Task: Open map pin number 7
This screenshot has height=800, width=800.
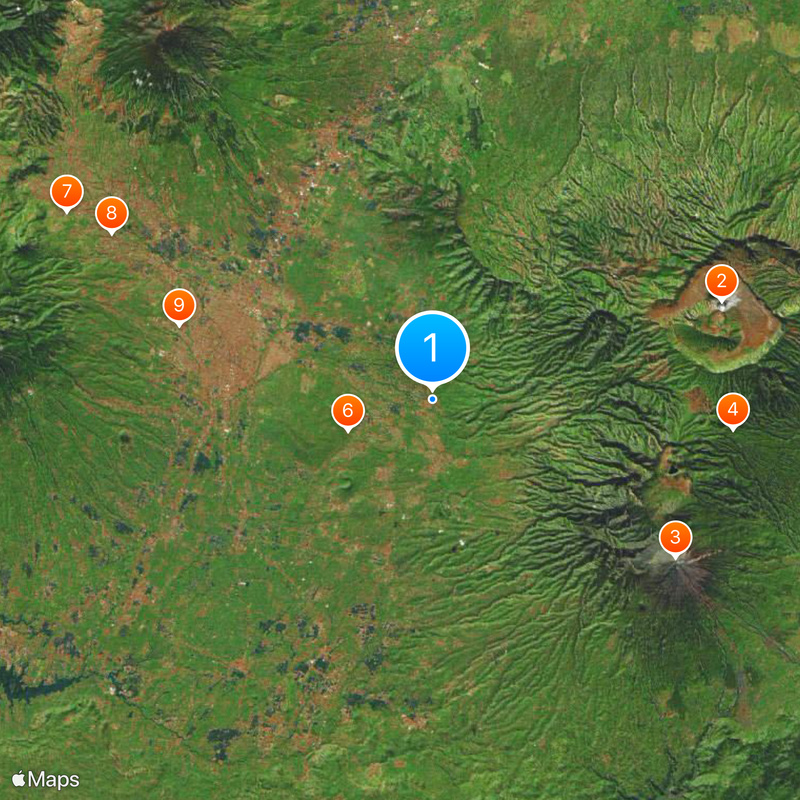Action: point(67,191)
